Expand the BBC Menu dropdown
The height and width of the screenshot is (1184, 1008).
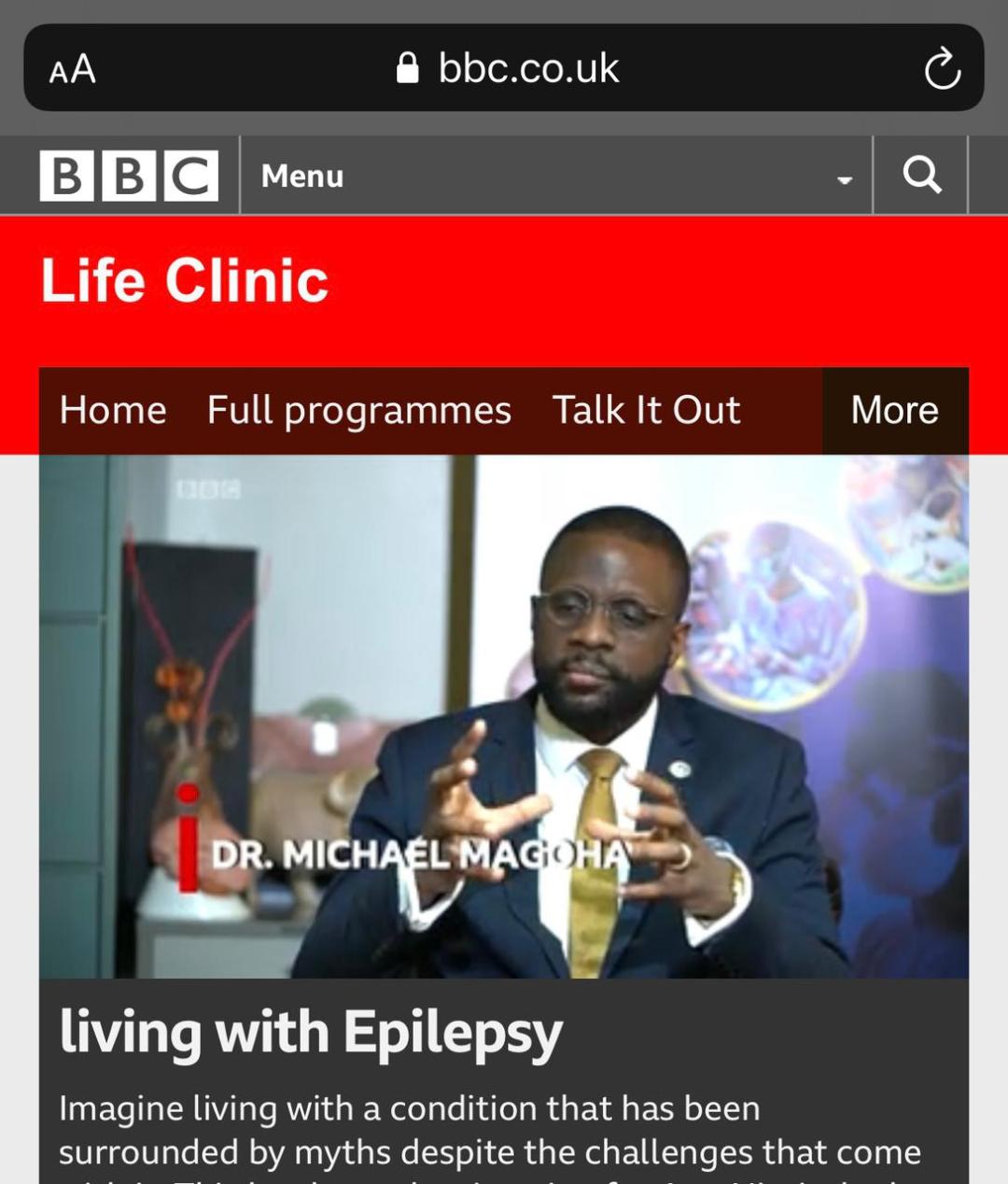(x=556, y=176)
